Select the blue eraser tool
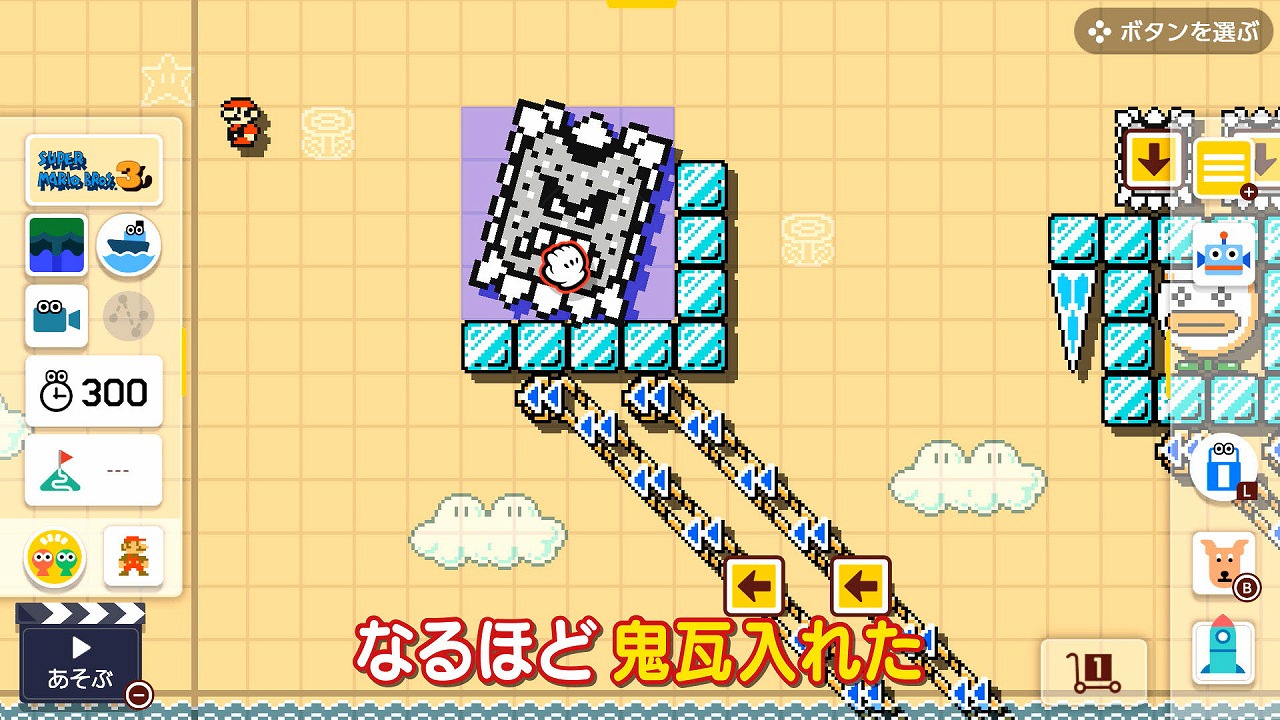This screenshot has height=720, width=1280. pos(1223,467)
